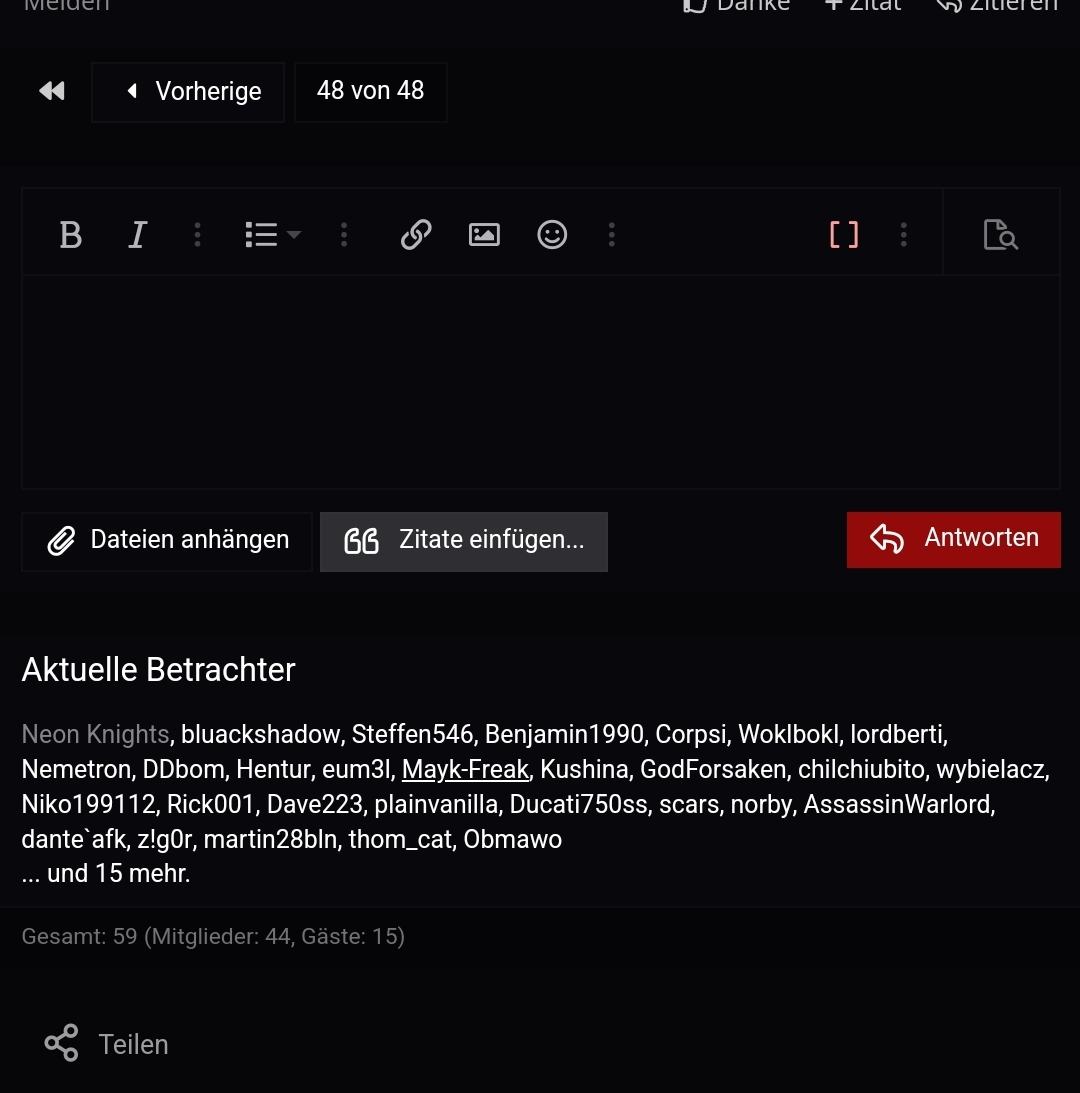The height and width of the screenshot is (1093, 1080).
Task: Submit reply with Antworten
Action: [x=953, y=539]
